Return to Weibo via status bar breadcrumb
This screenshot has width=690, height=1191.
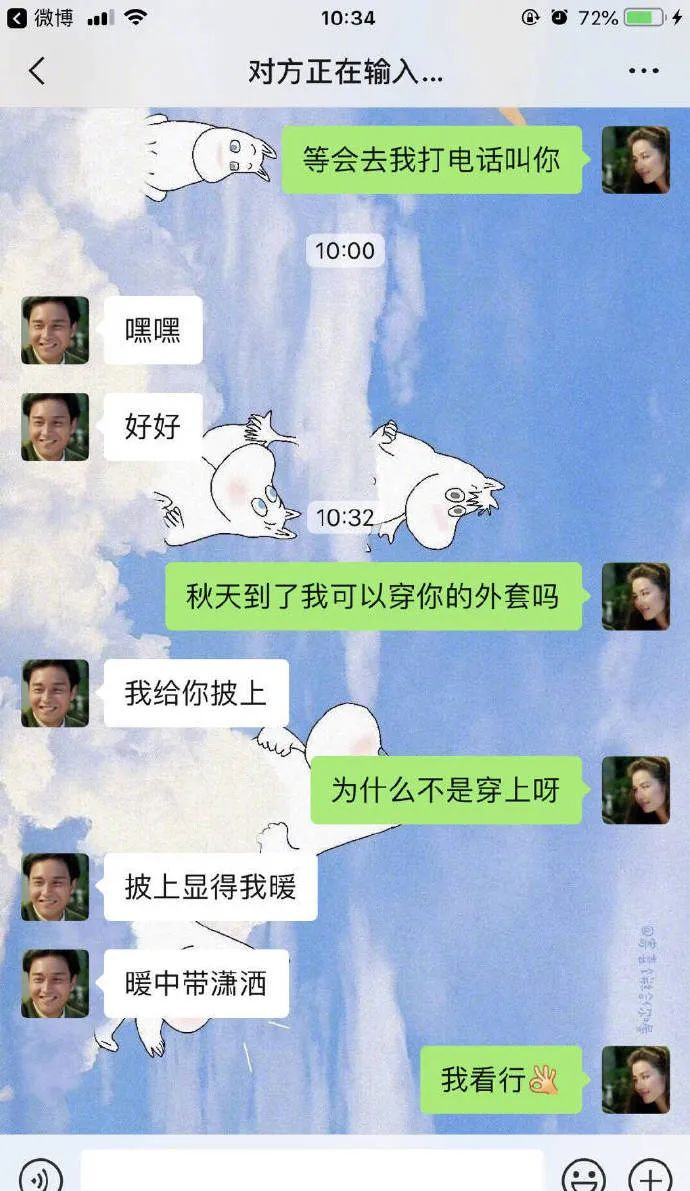point(40,18)
